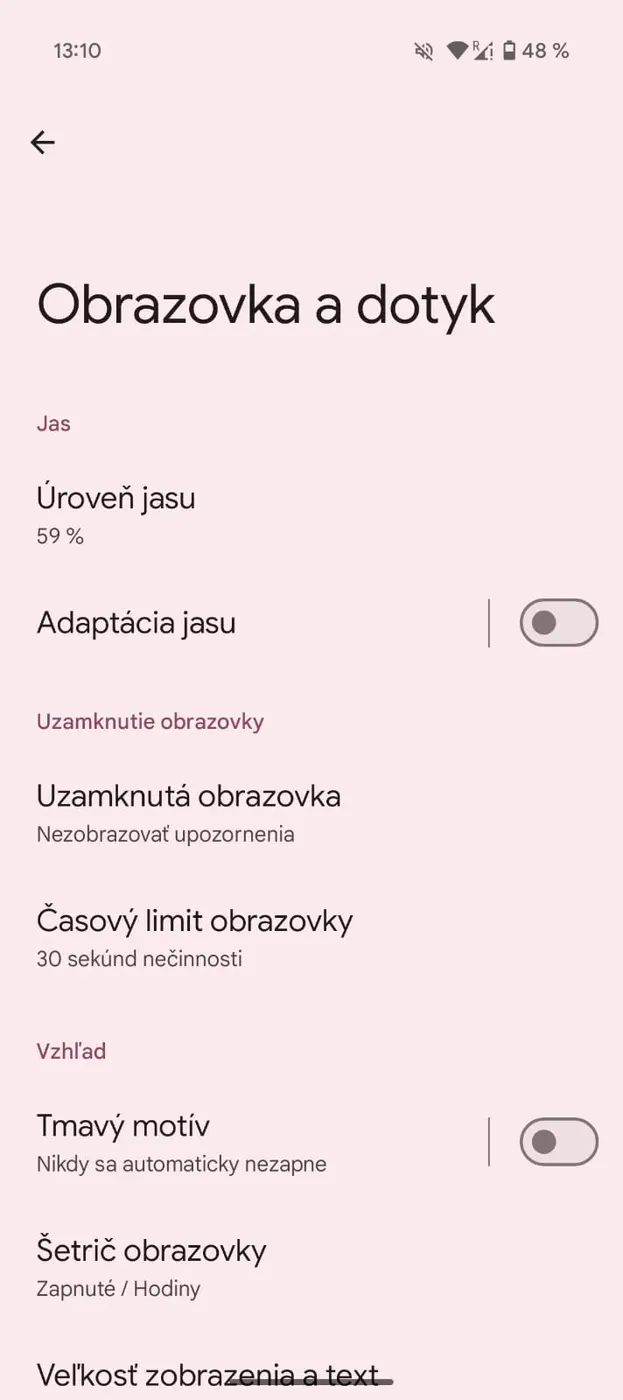Screen dimensions: 623x1400
Task: Open Tmavý motív settings row
Action: point(180,1142)
